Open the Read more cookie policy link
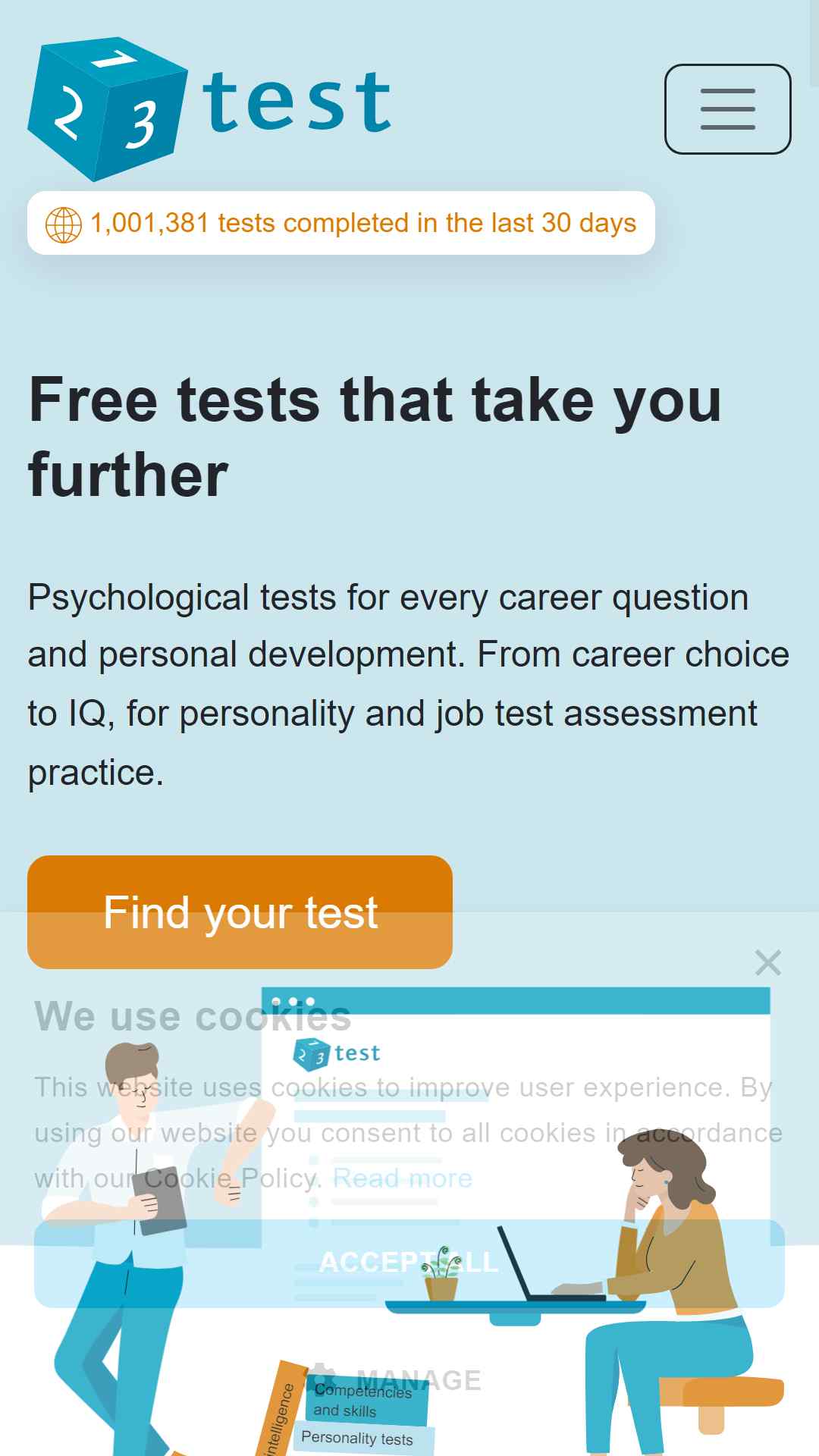Image resolution: width=819 pixels, height=1456 pixels. point(403,1178)
